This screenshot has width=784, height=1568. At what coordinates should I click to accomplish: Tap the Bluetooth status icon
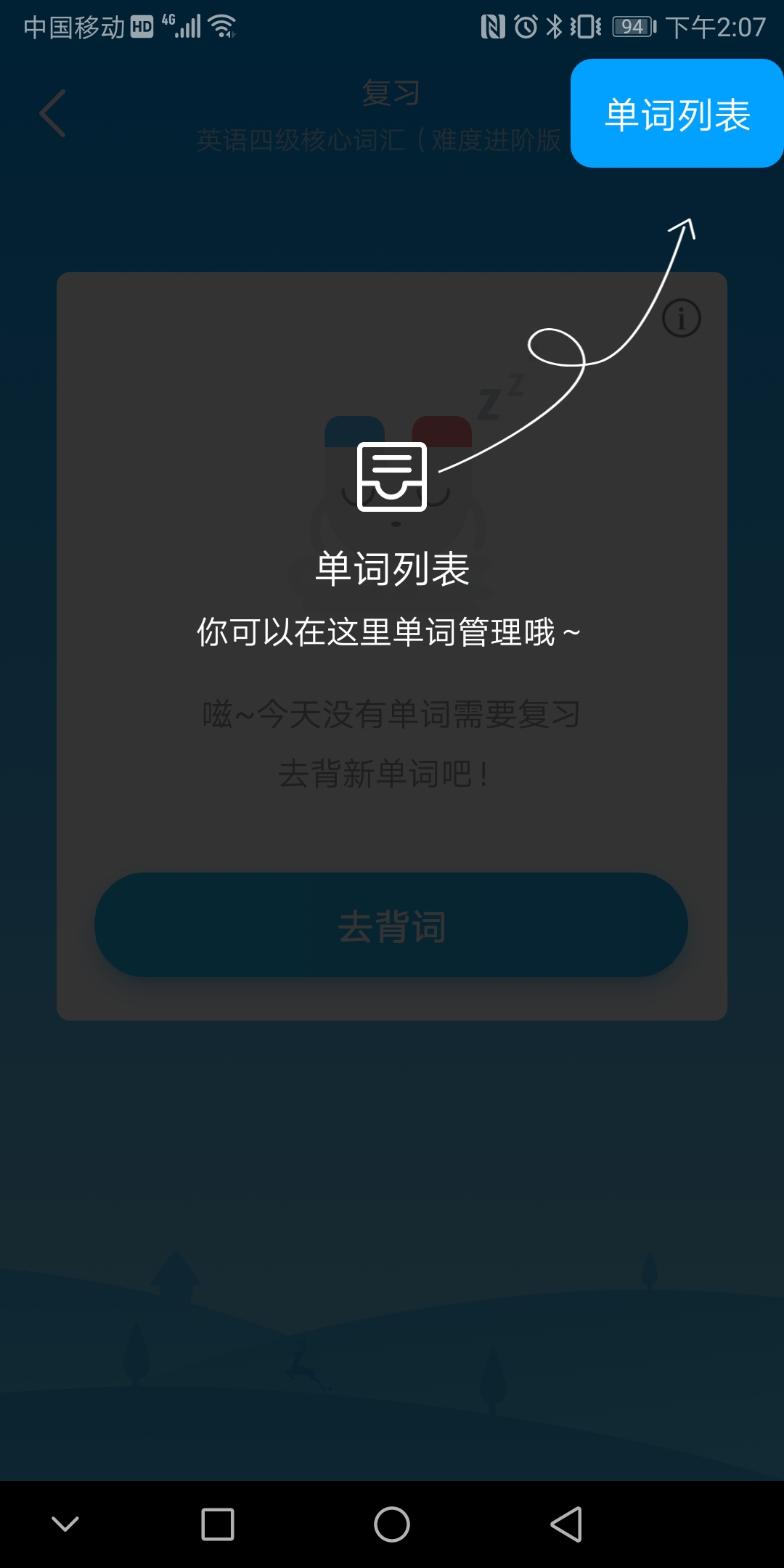[x=555, y=26]
